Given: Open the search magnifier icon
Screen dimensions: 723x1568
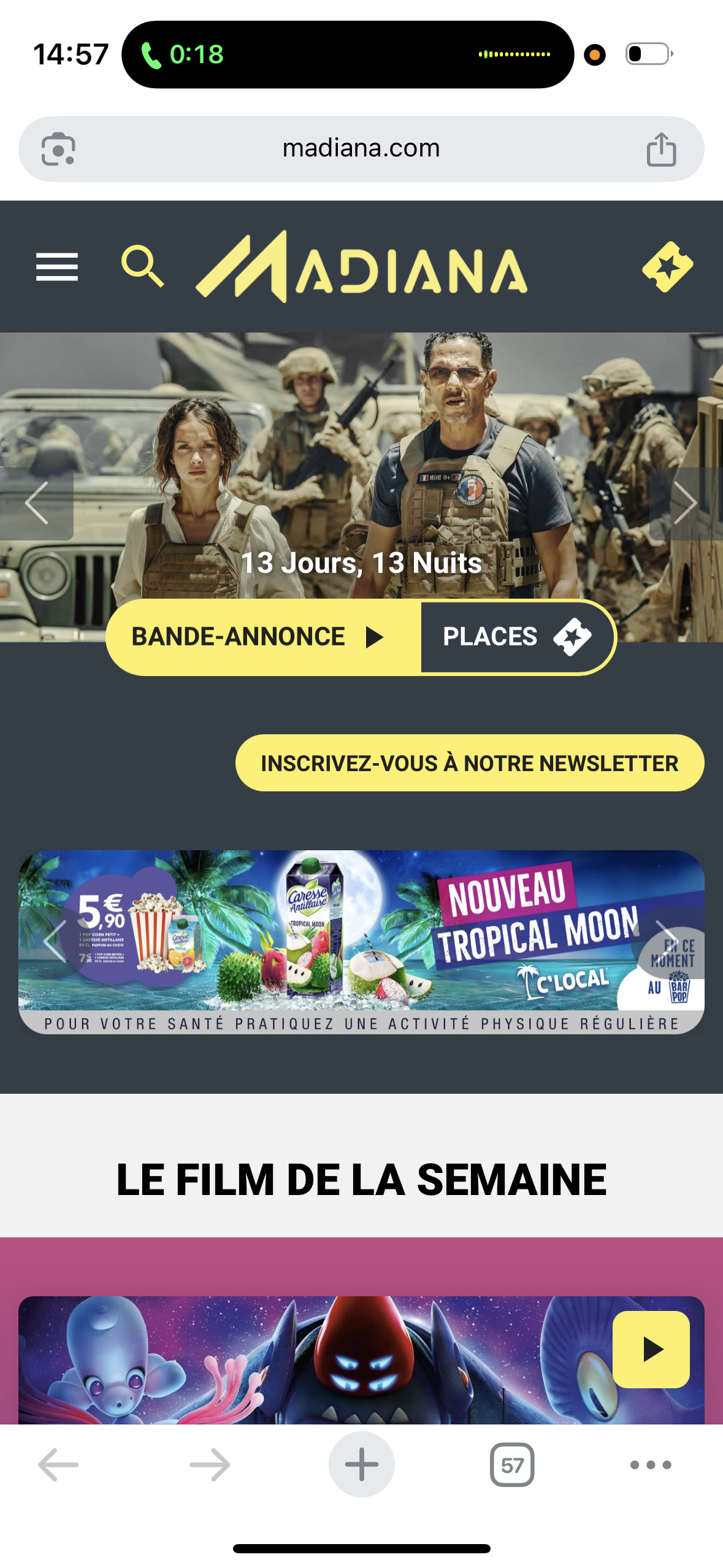Looking at the screenshot, I should [x=142, y=266].
